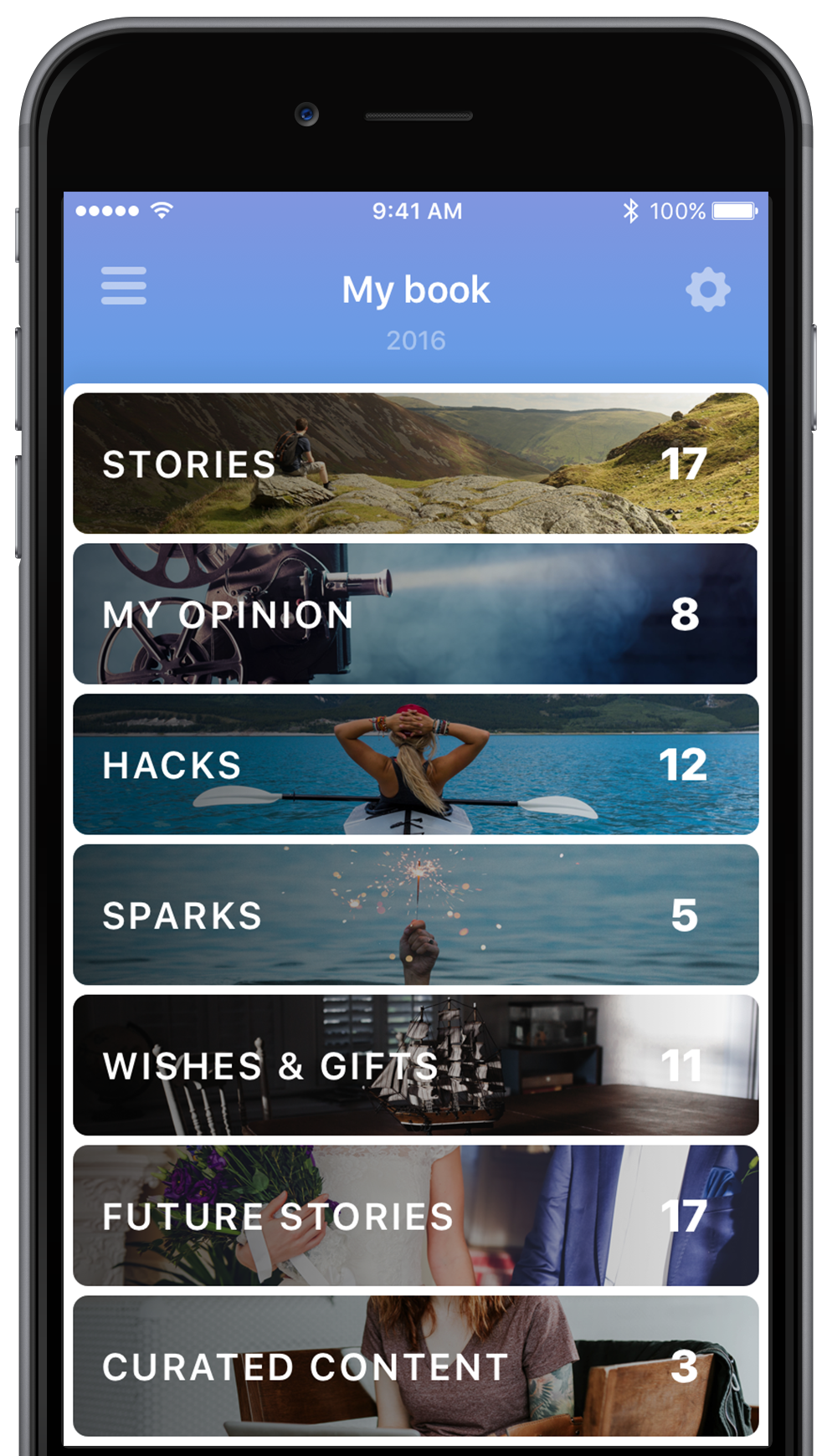Open Wishes & Gifts
This screenshot has height=1456, width=827.
pyautogui.click(x=415, y=1065)
